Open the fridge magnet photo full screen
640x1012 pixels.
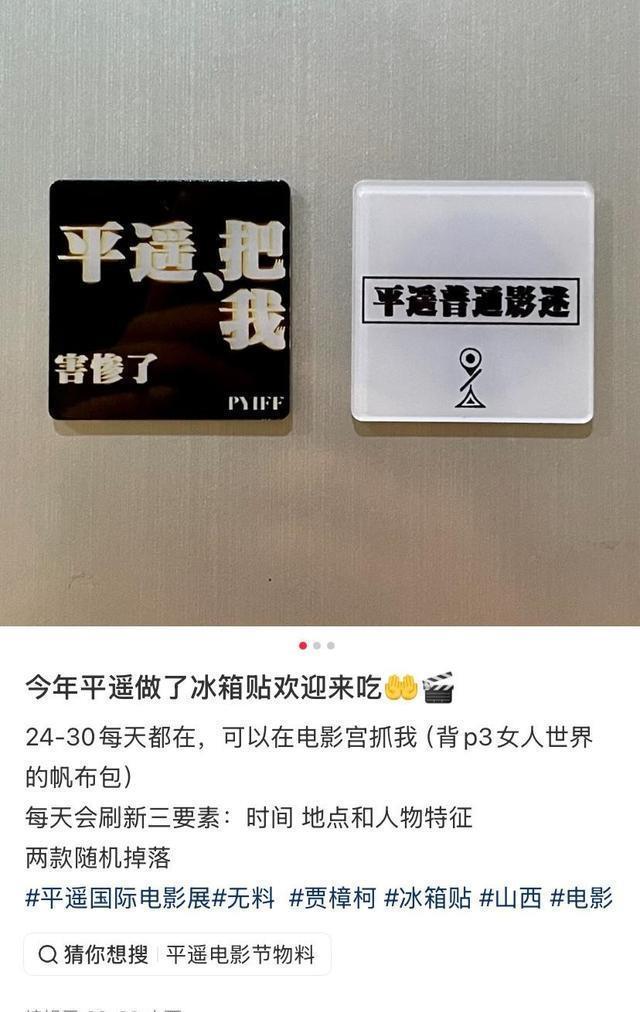coord(320,313)
